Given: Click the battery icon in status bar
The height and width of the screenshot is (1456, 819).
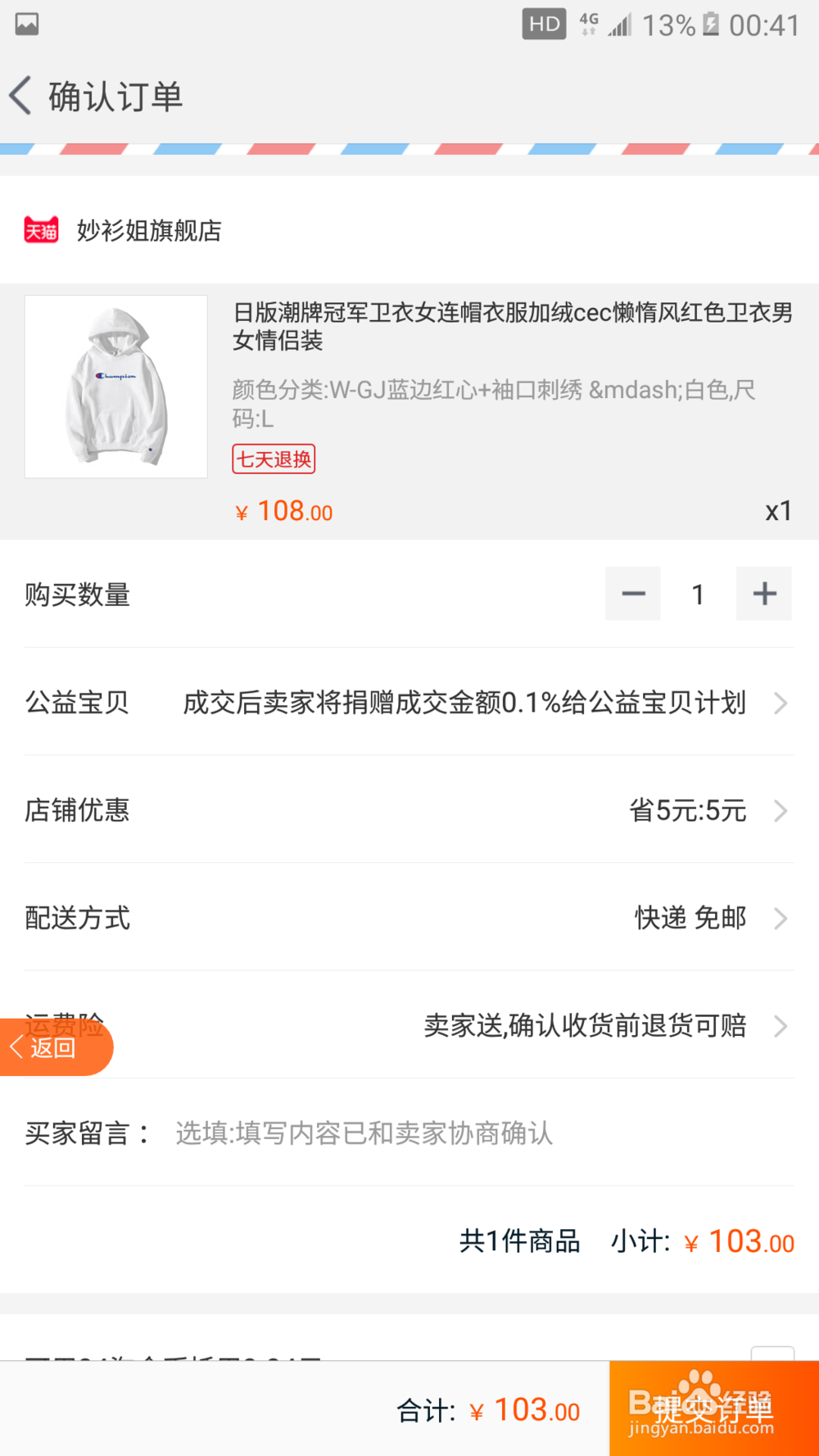Looking at the screenshot, I should coord(712,25).
